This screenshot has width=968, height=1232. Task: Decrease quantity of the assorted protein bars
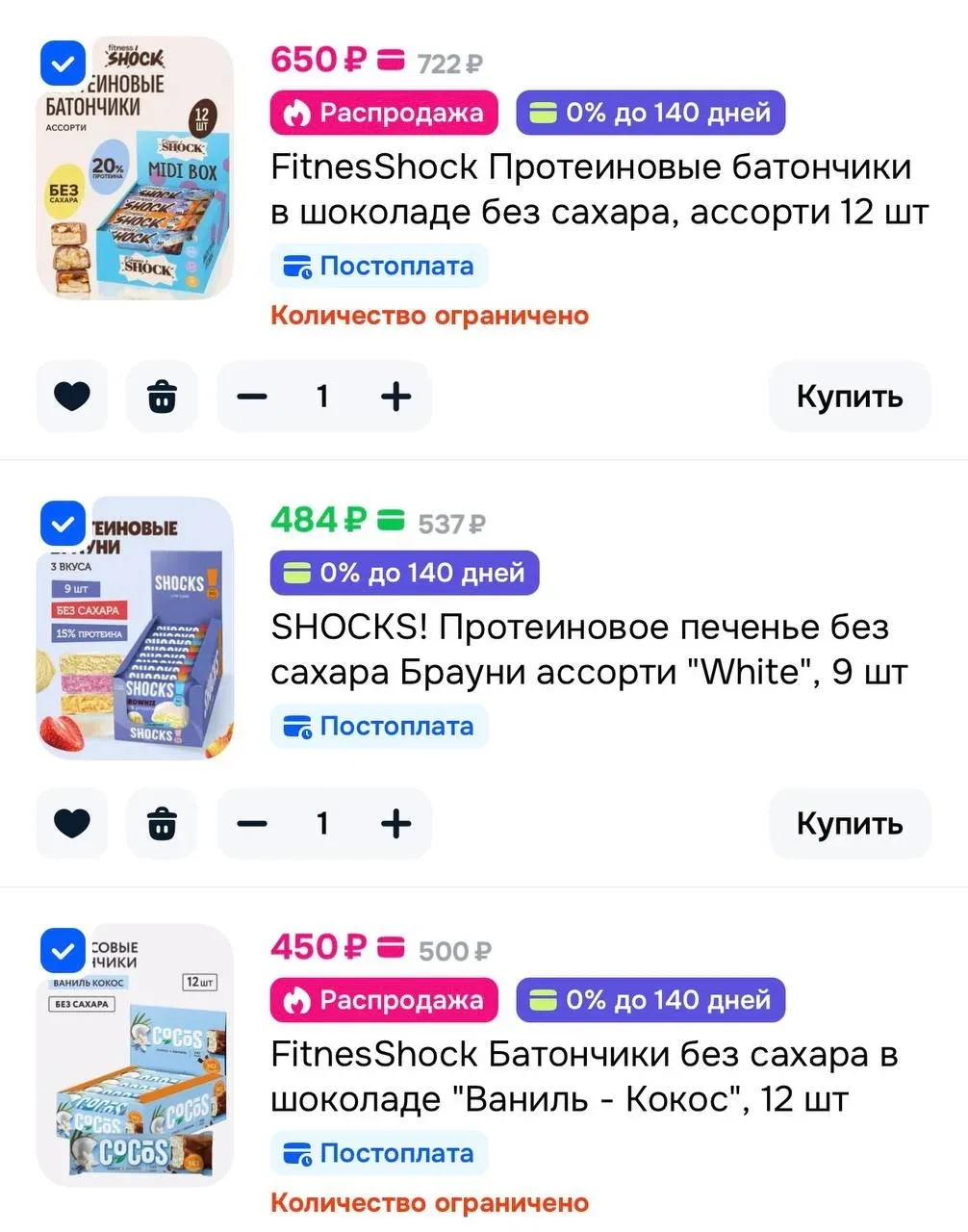point(252,397)
